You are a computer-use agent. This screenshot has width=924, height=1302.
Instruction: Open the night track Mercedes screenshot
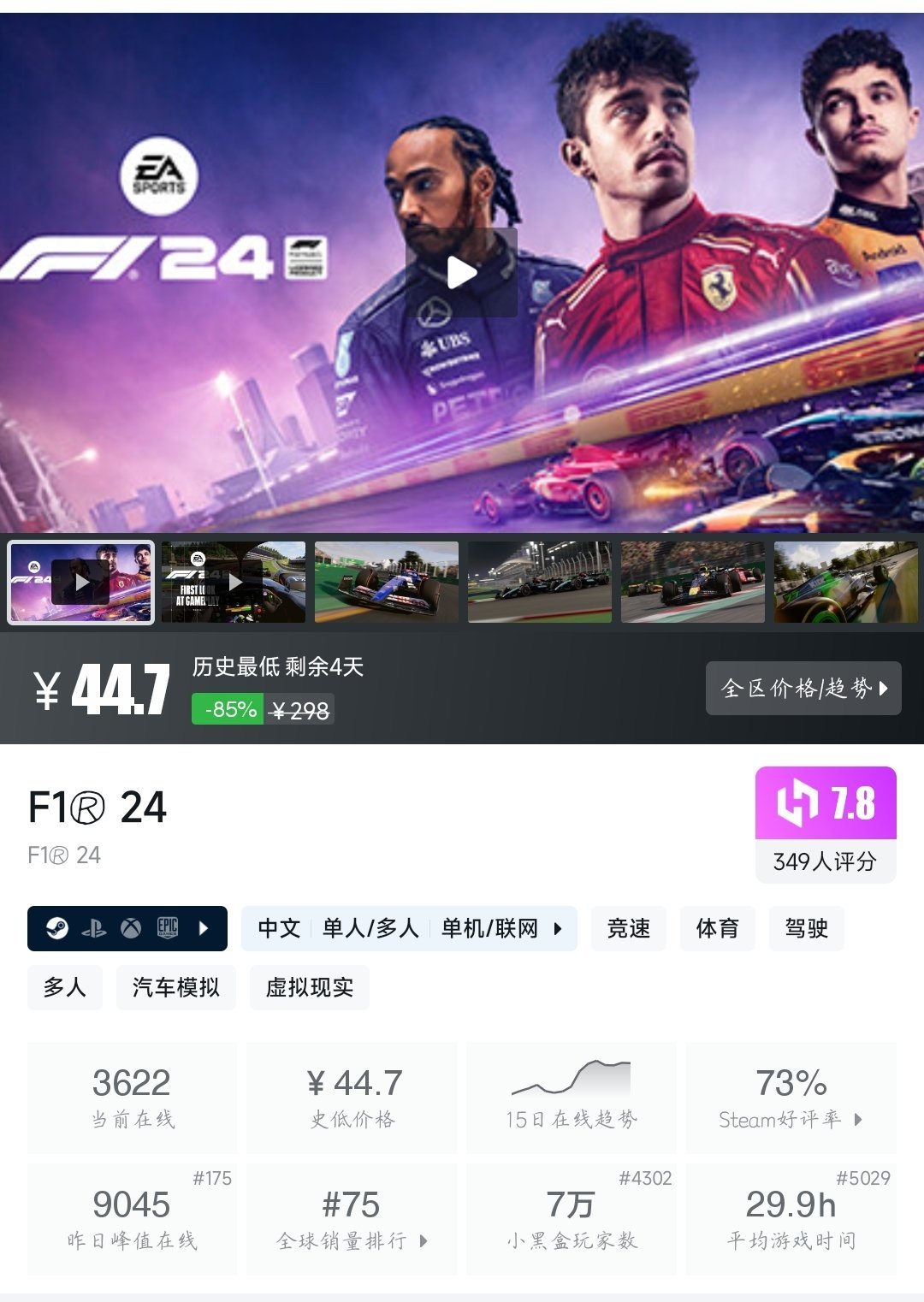(539, 582)
